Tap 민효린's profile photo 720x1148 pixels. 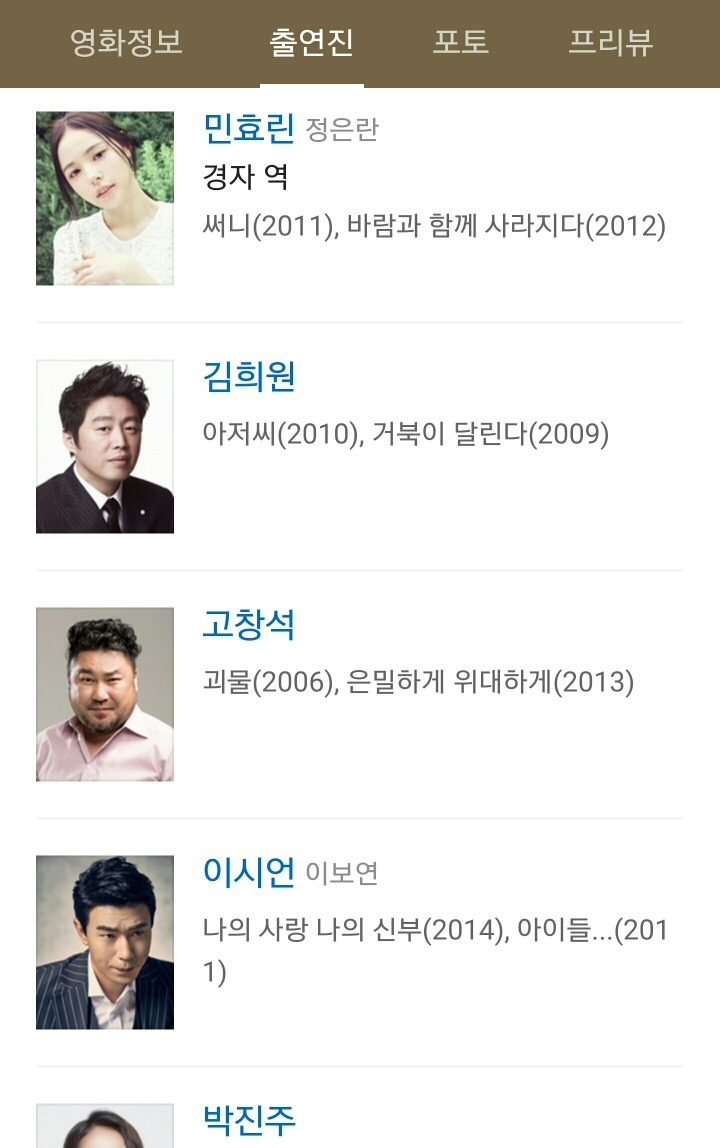point(105,198)
